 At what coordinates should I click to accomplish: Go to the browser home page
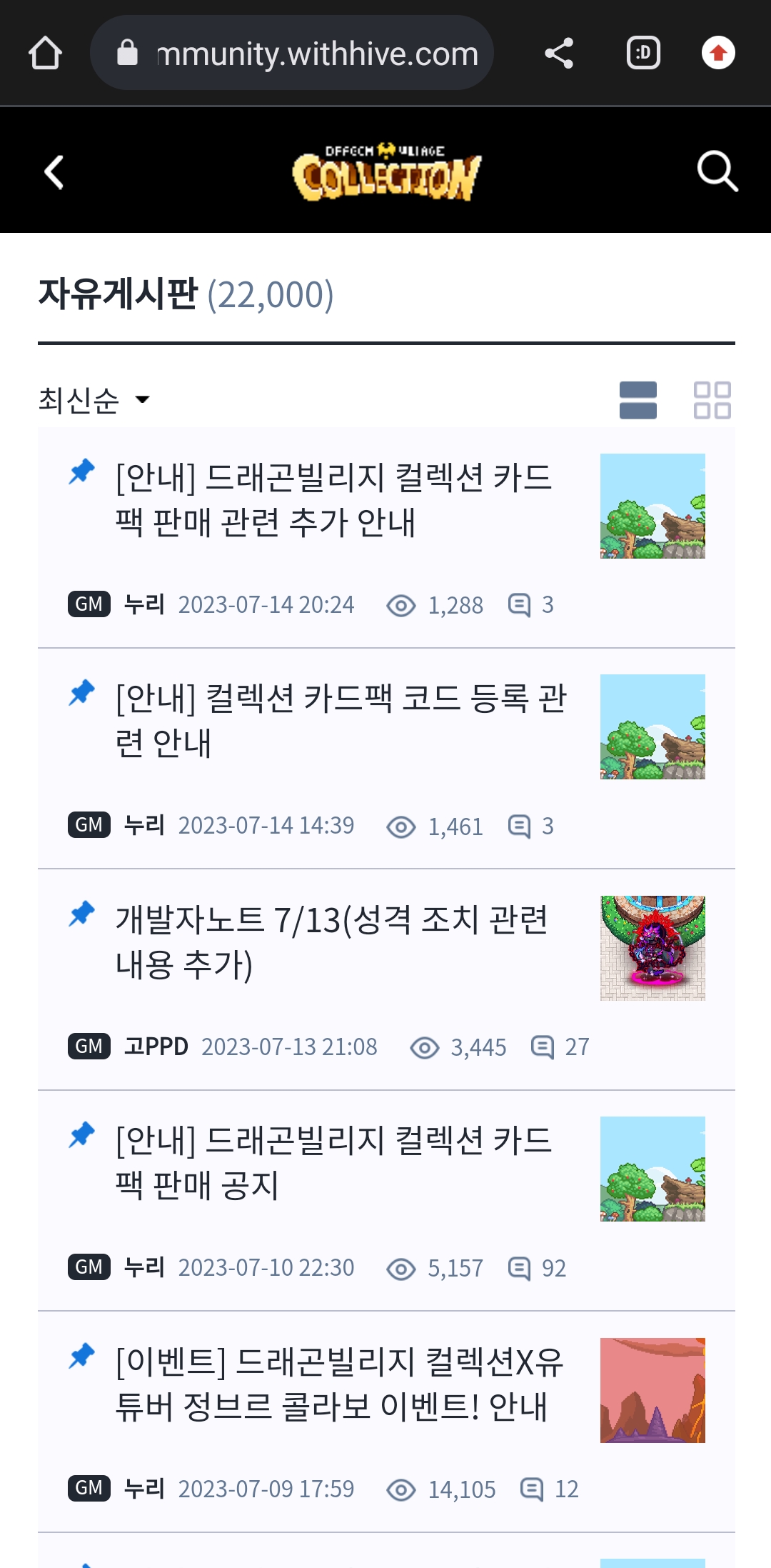pos(45,54)
